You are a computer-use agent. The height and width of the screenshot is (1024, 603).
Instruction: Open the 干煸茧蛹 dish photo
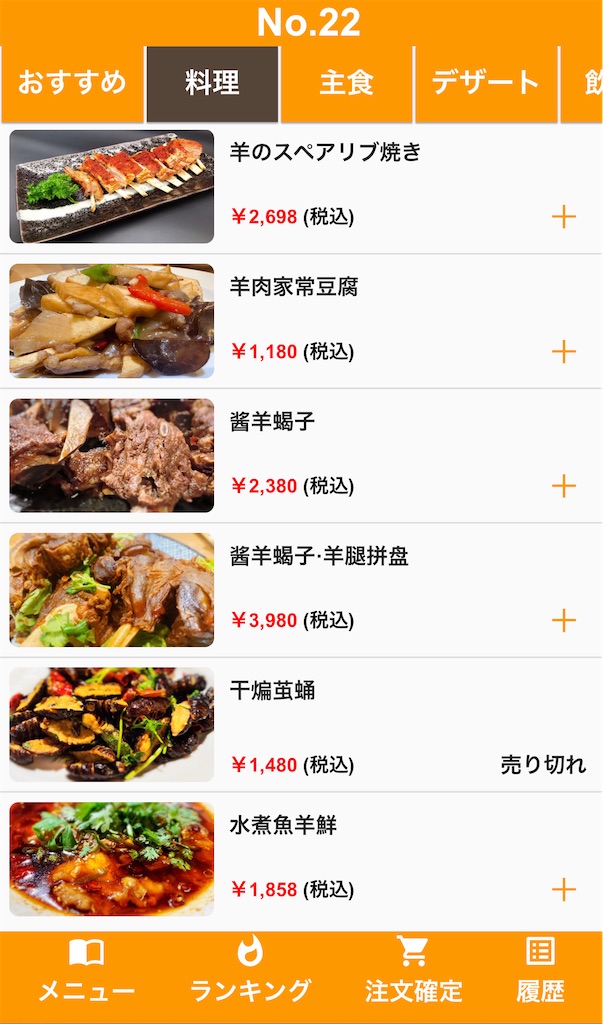point(112,725)
